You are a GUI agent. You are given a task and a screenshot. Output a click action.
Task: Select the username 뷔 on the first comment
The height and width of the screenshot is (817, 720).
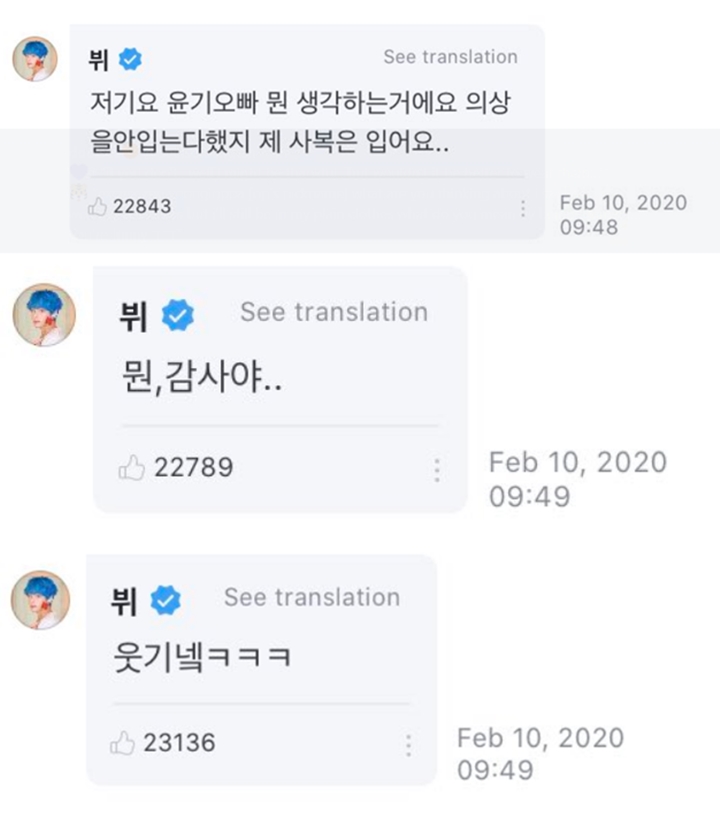tap(100, 57)
